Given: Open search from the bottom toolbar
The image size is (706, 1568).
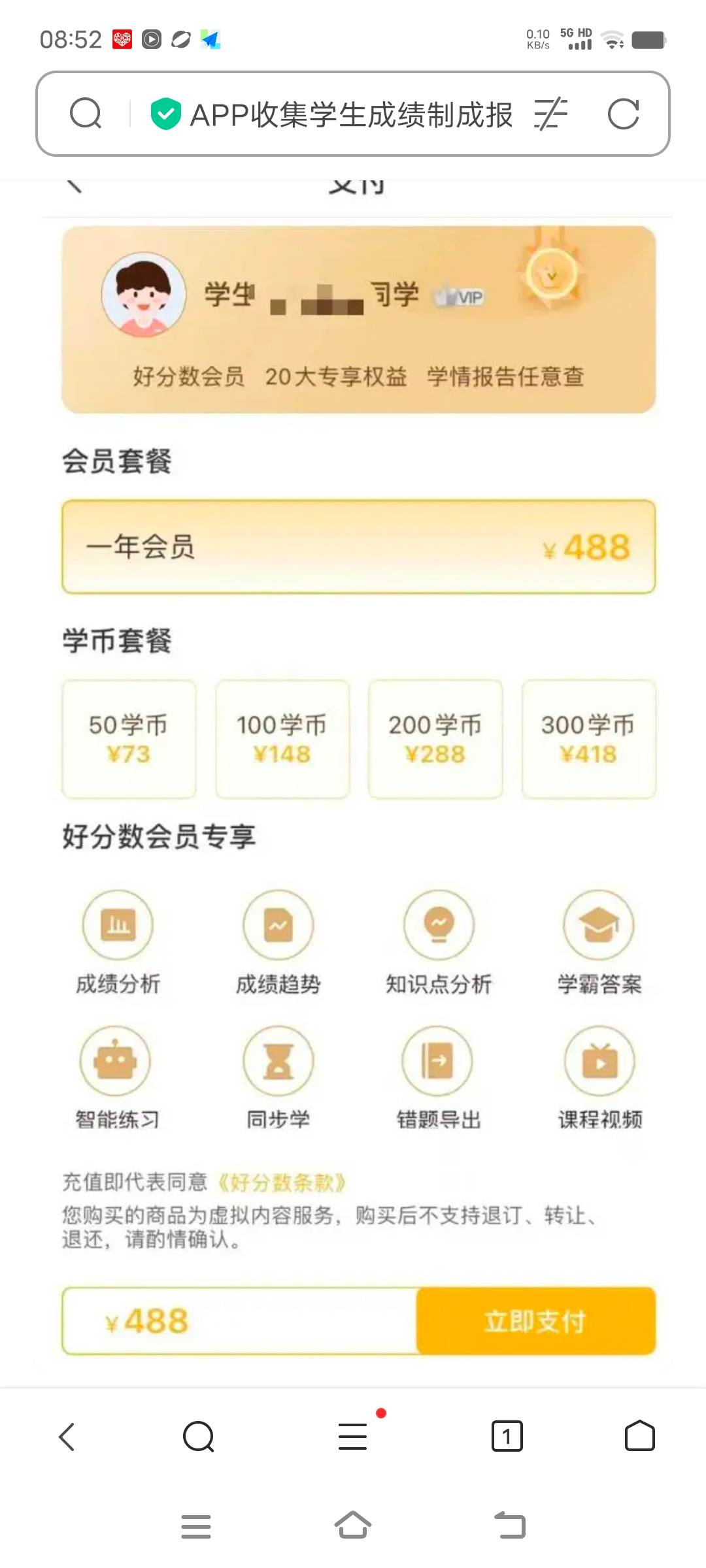Looking at the screenshot, I should click(199, 1437).
